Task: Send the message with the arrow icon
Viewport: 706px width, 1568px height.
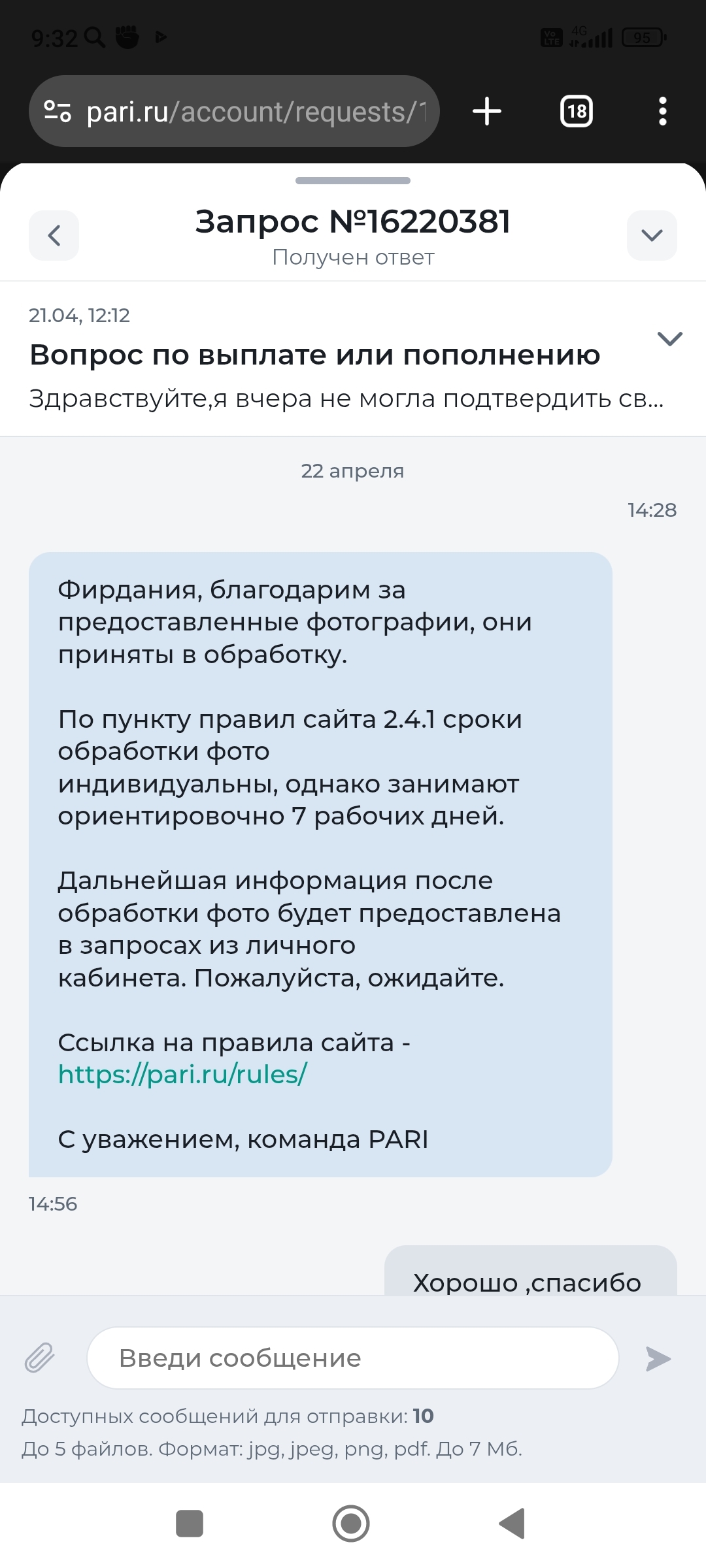Action: point(658,1358)
